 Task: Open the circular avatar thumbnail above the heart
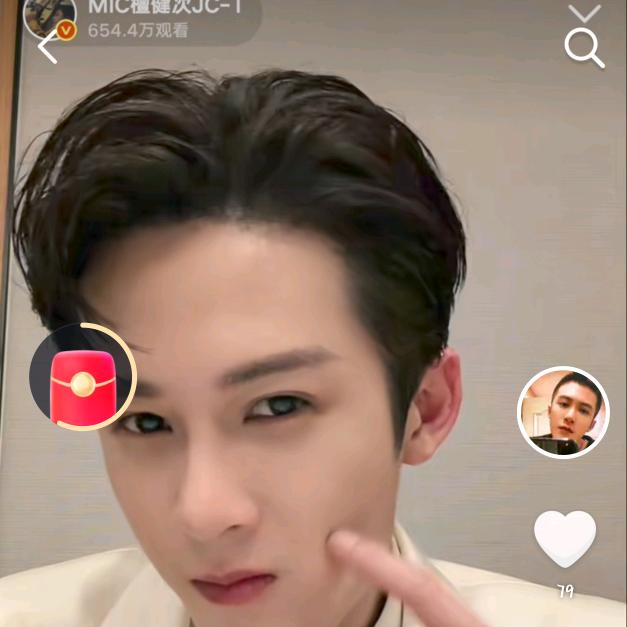(563, 413)
